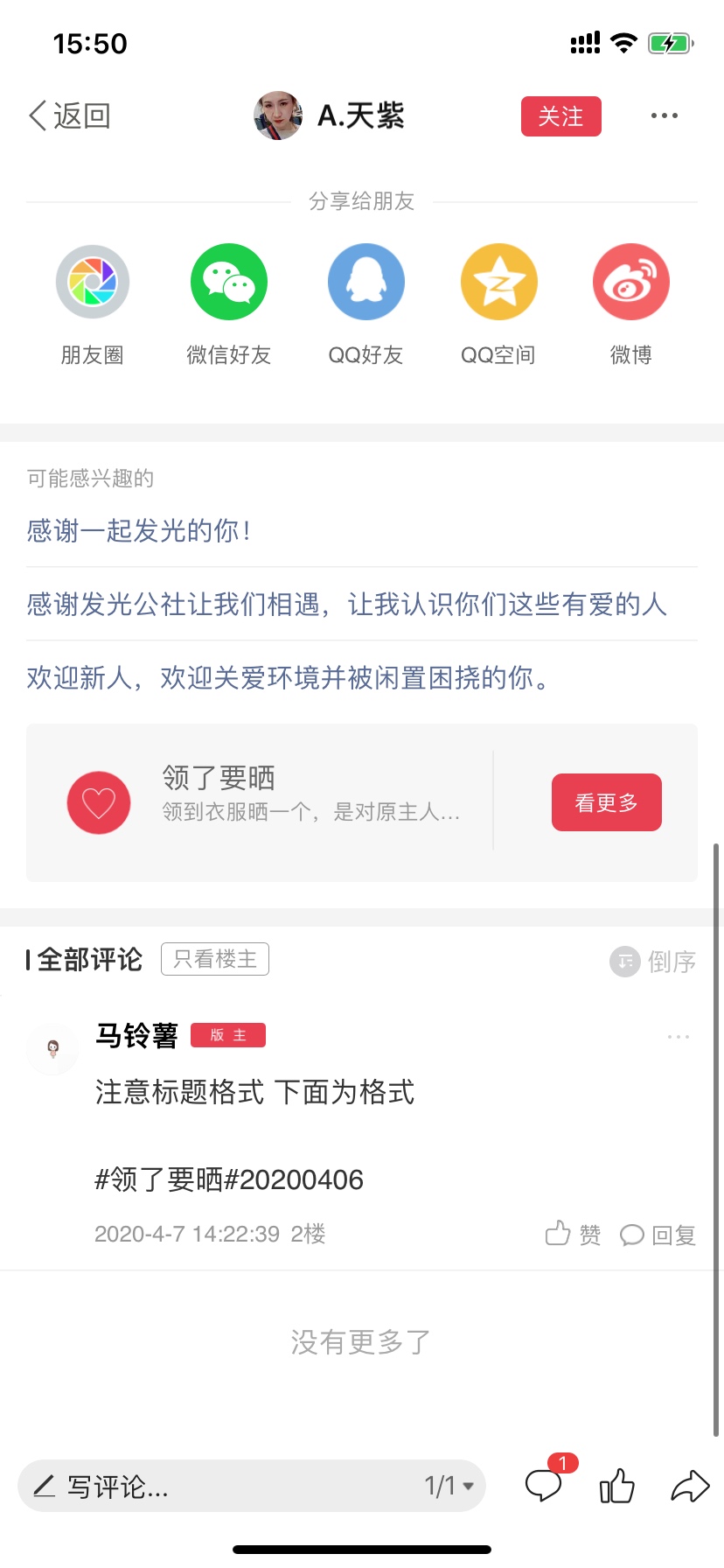
Task: Reply to 马铃薯's comment with 回复
Action: (658, 1235)
